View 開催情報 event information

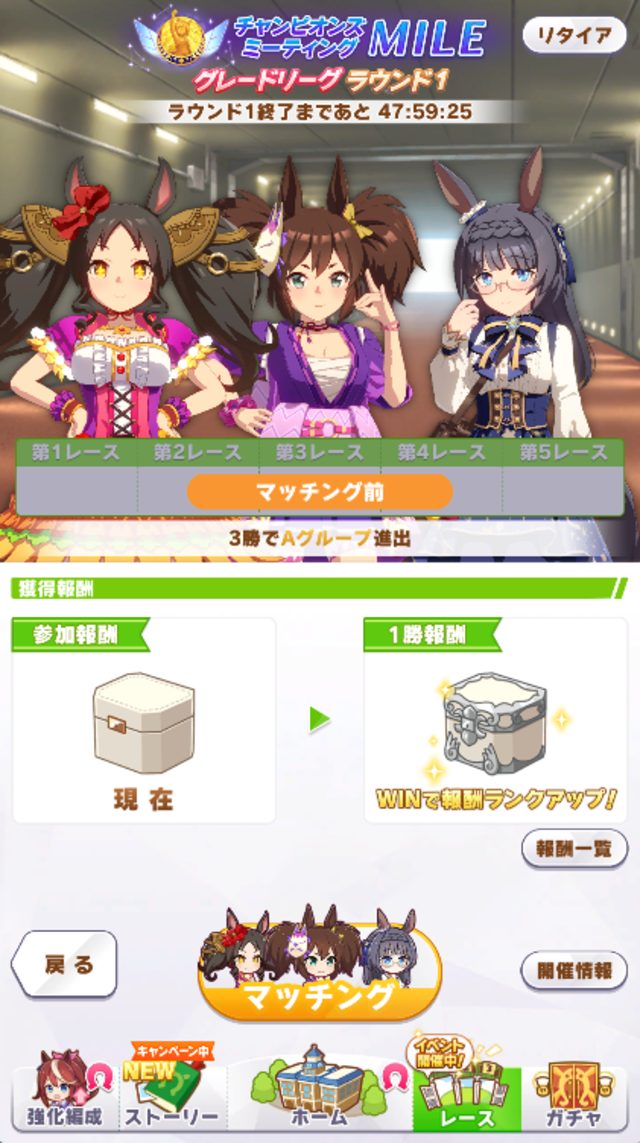[x=574, y=970]
